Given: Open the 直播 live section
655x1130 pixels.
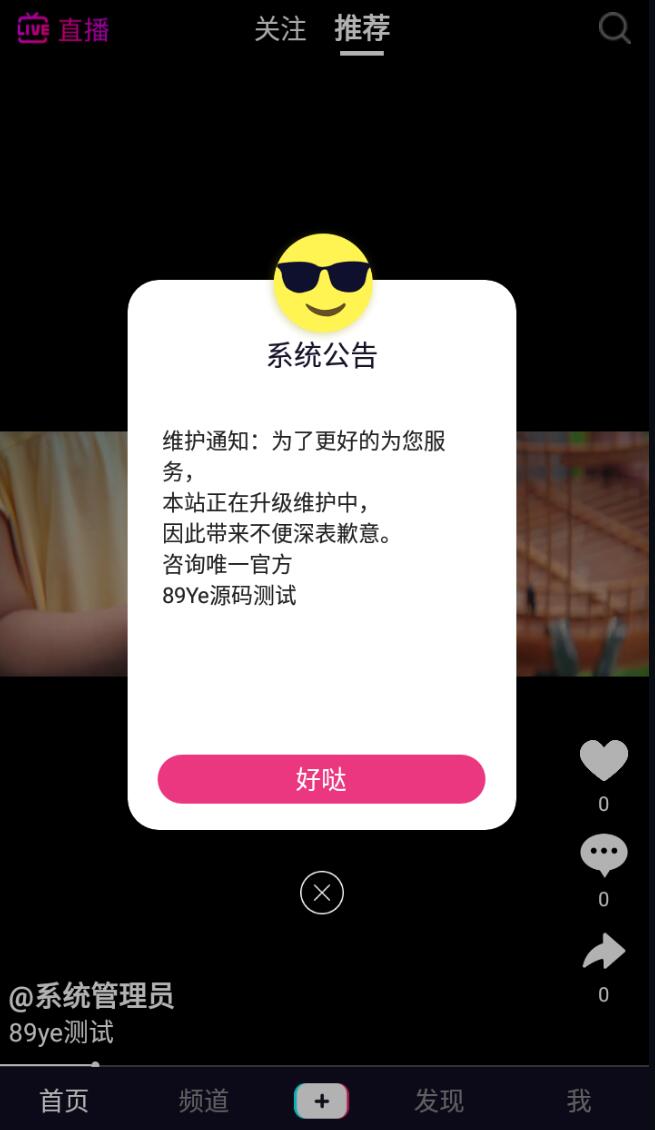Looking at the screenshot, I should click(63, 29).
